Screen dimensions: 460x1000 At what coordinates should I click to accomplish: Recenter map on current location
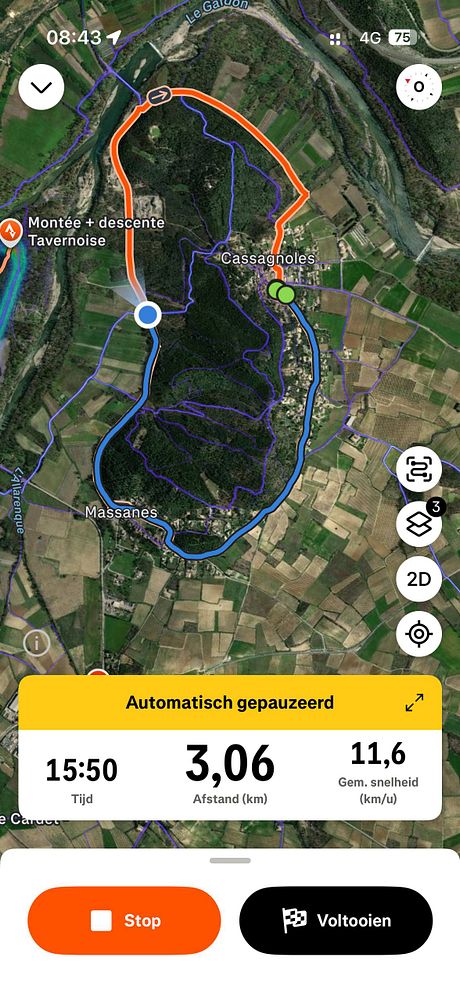click(419, 634)
